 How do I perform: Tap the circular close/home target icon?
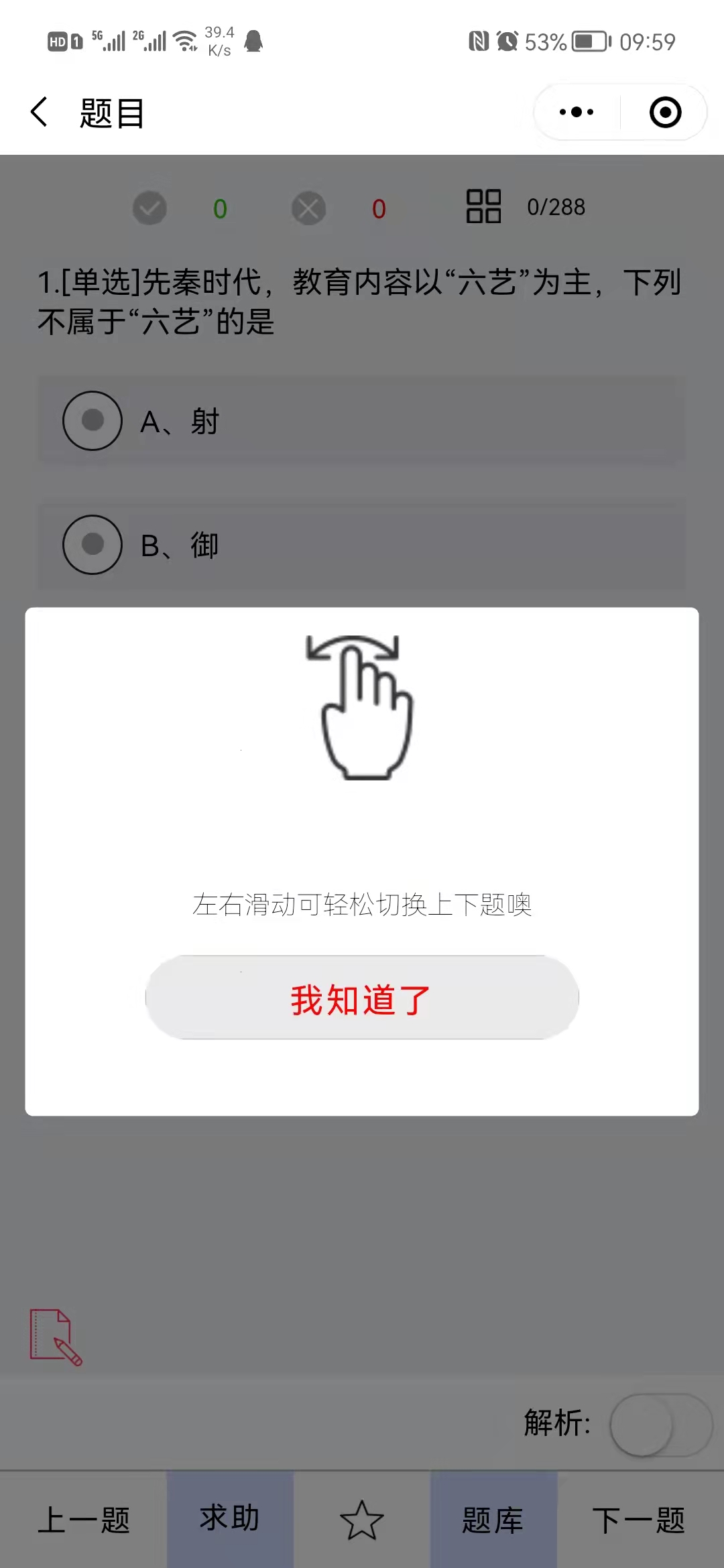pos(663,113)
